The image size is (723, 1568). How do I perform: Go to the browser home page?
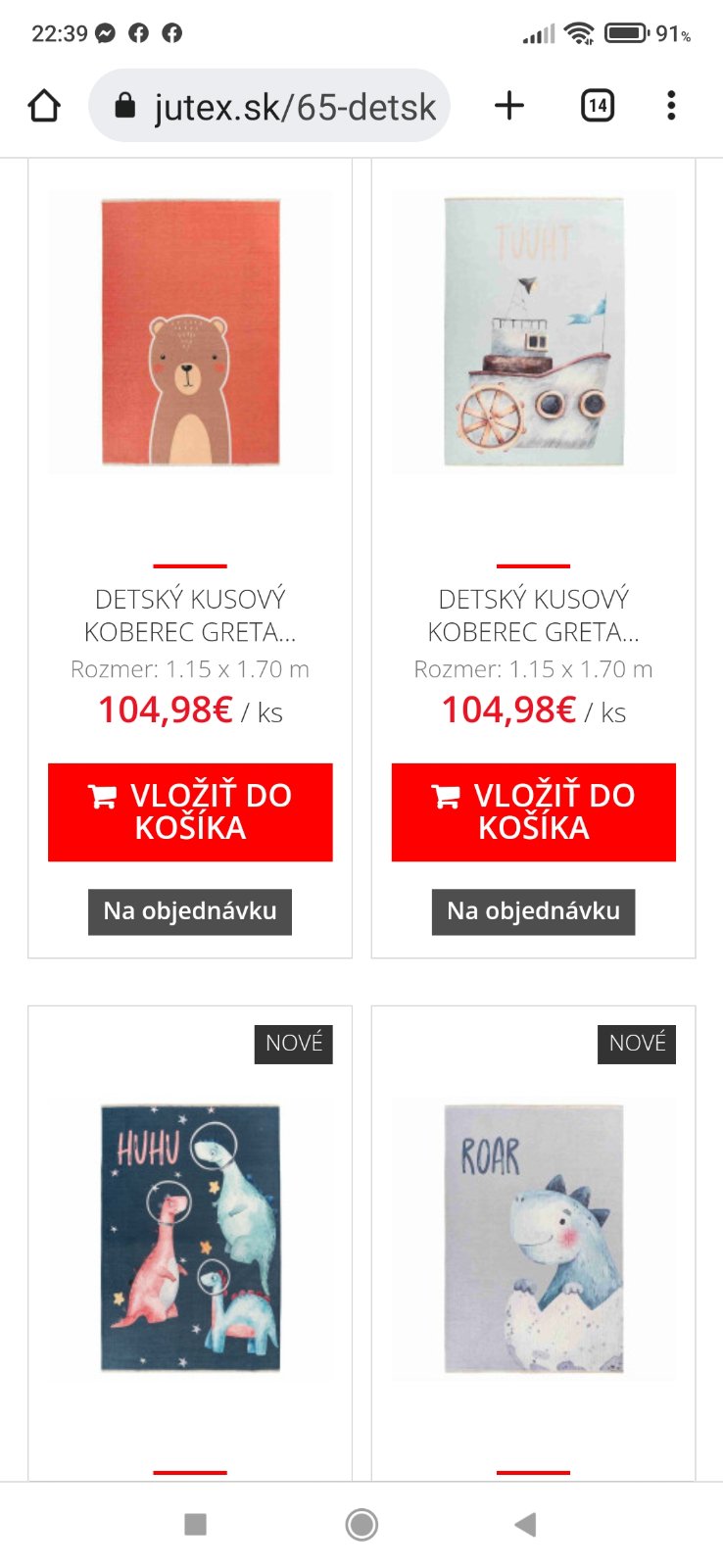click(x=44, y=106)
